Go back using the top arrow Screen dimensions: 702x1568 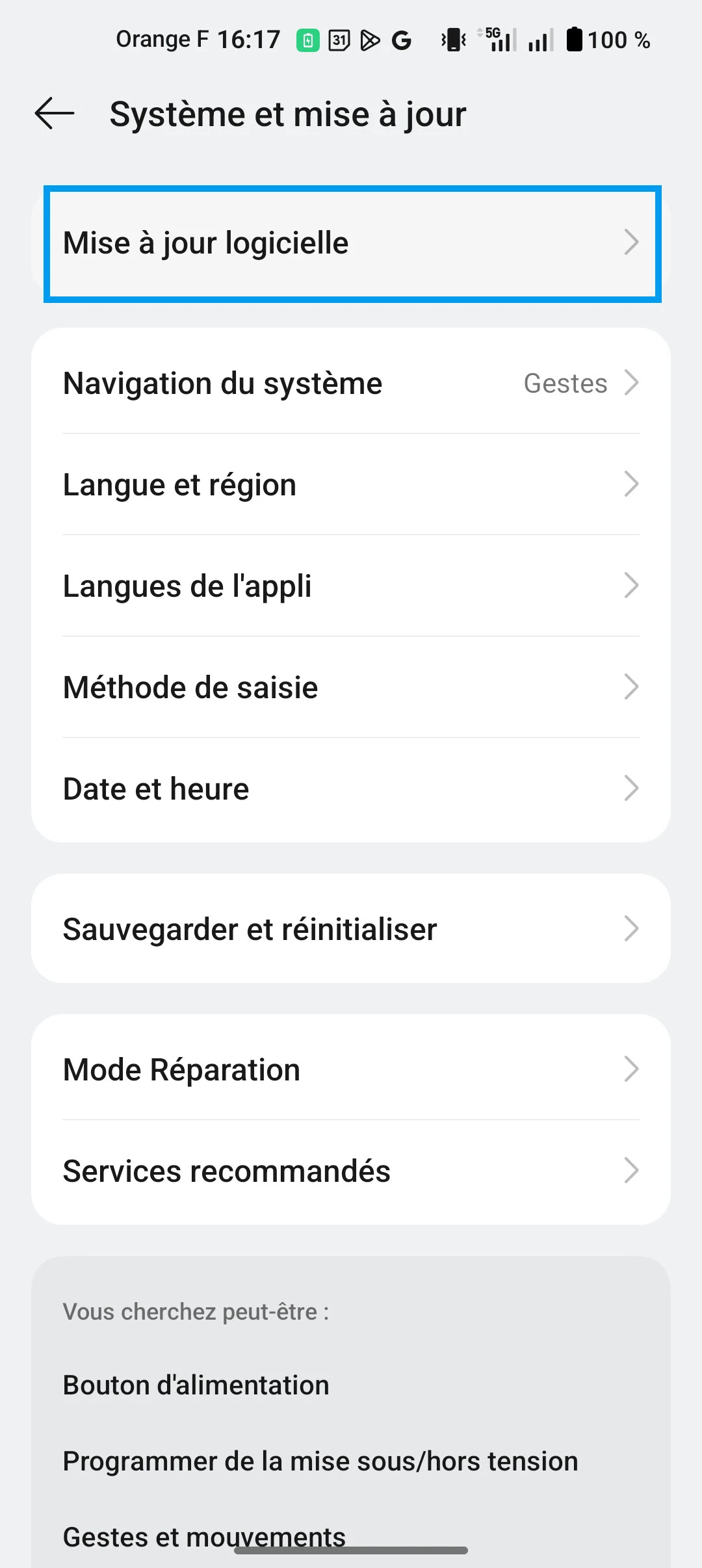point(55,114)
